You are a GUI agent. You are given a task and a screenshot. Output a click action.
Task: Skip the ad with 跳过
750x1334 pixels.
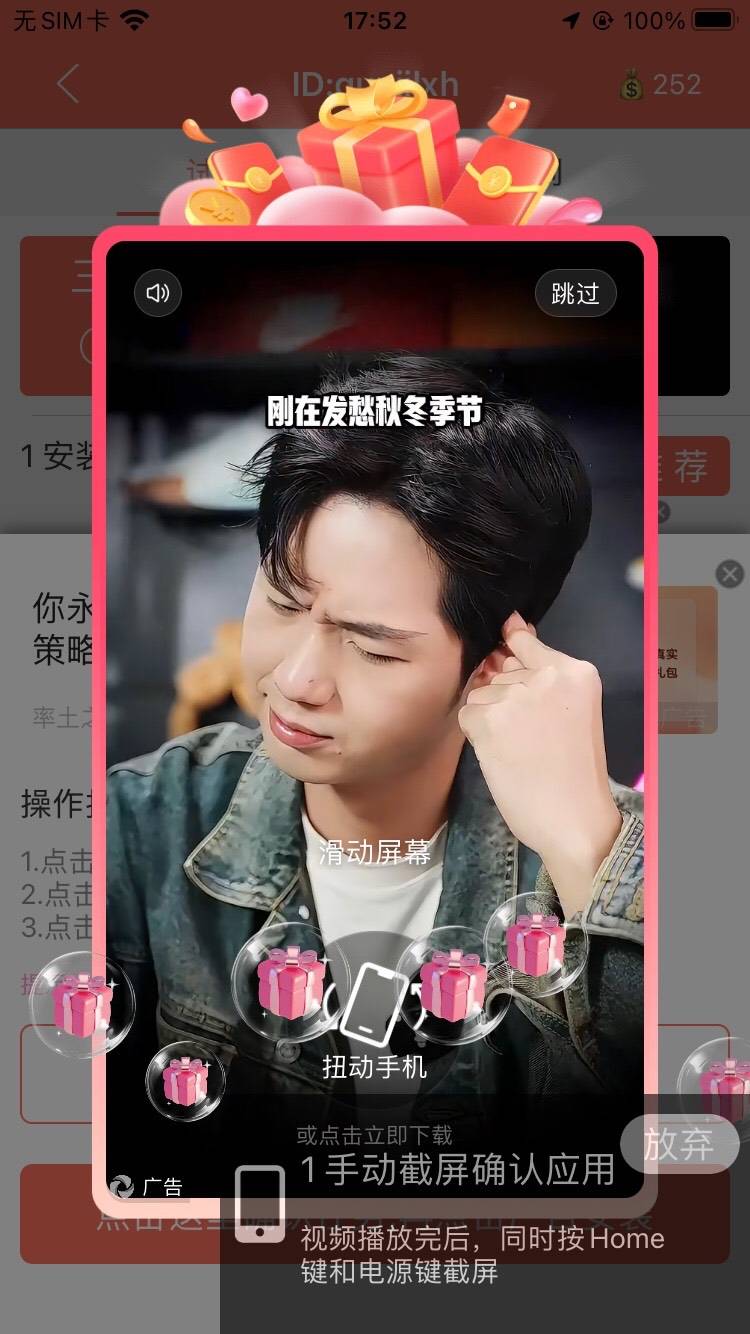coord(575,293)
